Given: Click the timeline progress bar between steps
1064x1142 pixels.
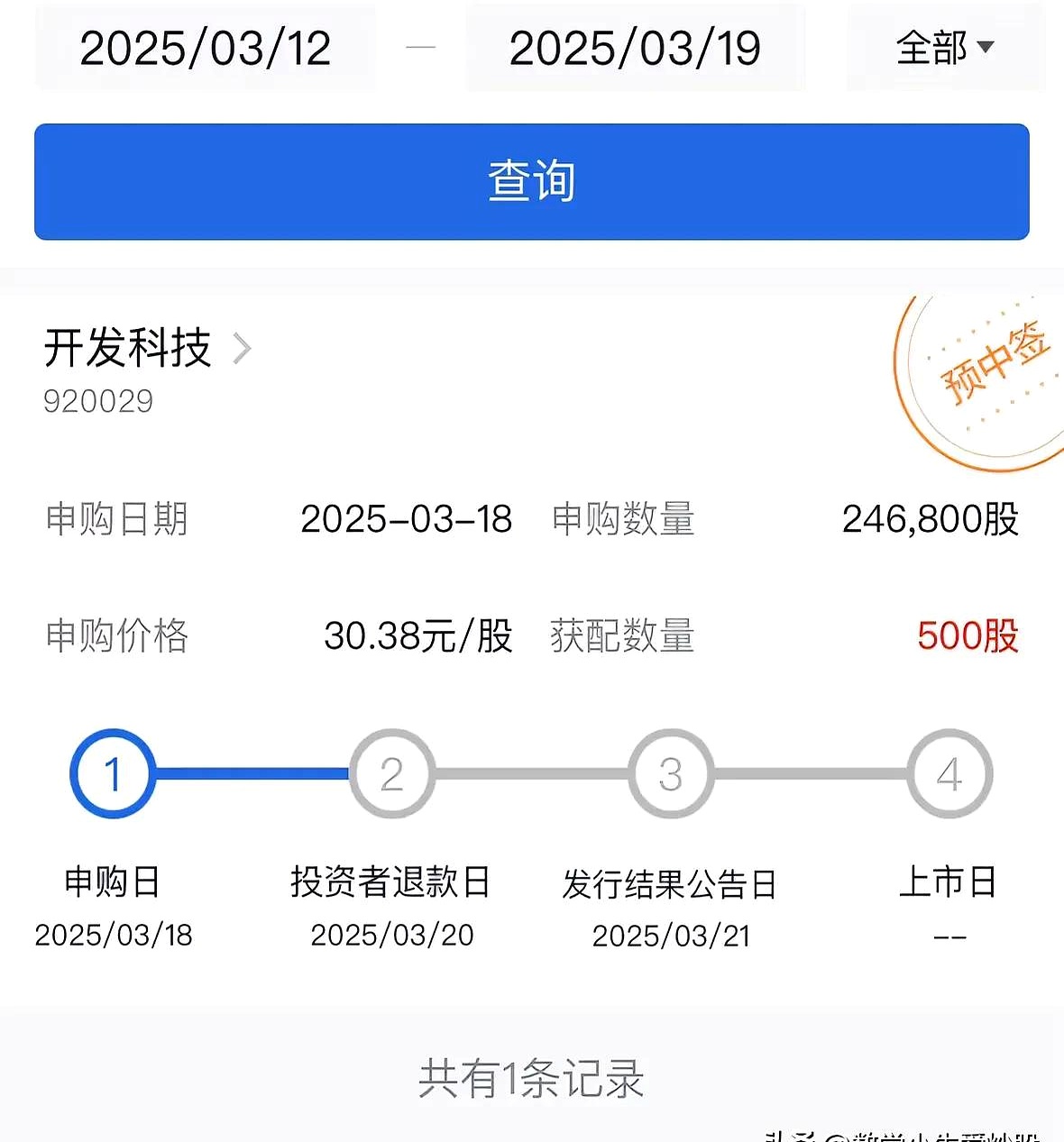Looking at the screenshot, I should [252, 774].
